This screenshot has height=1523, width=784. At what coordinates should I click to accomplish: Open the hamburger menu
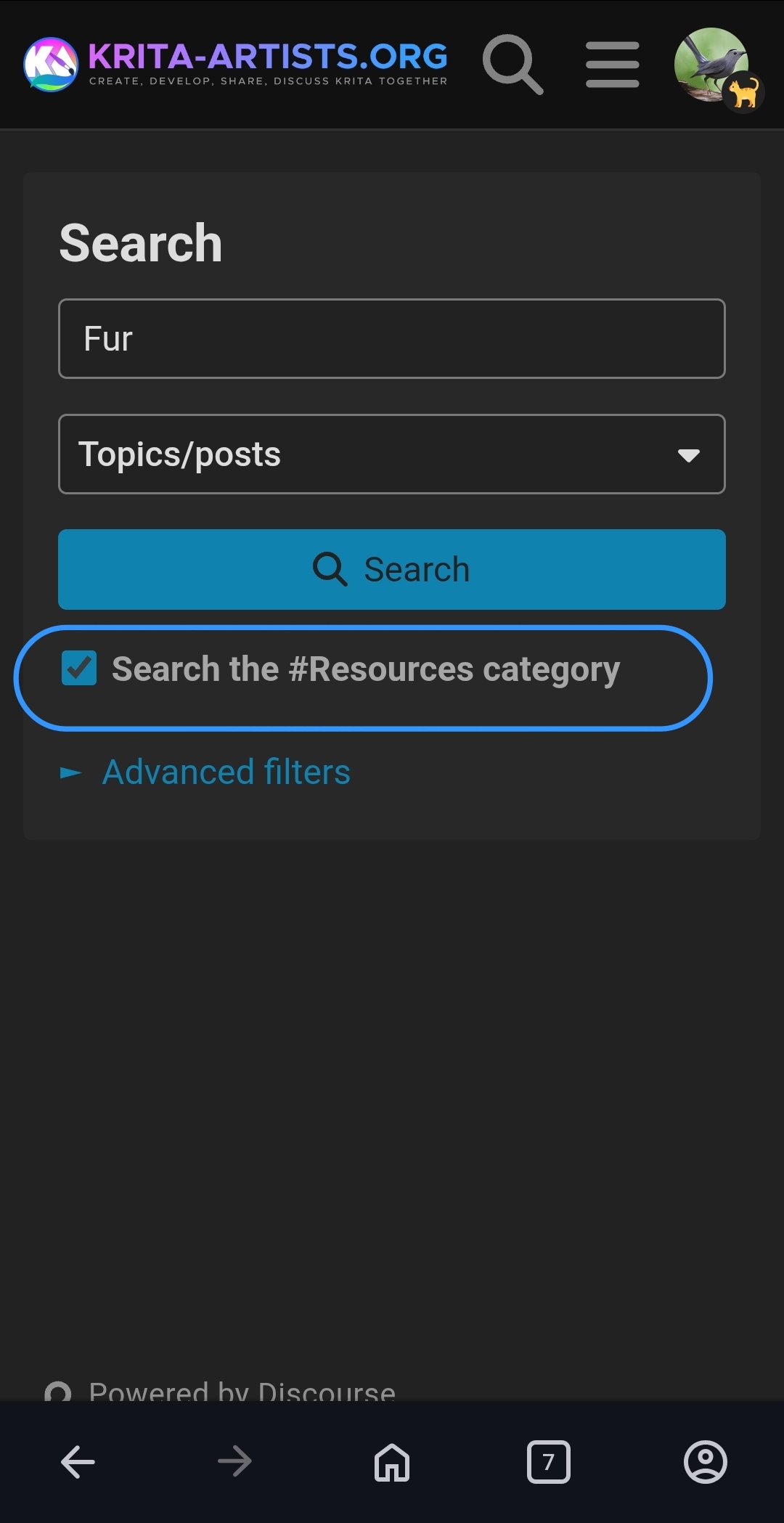613,65
